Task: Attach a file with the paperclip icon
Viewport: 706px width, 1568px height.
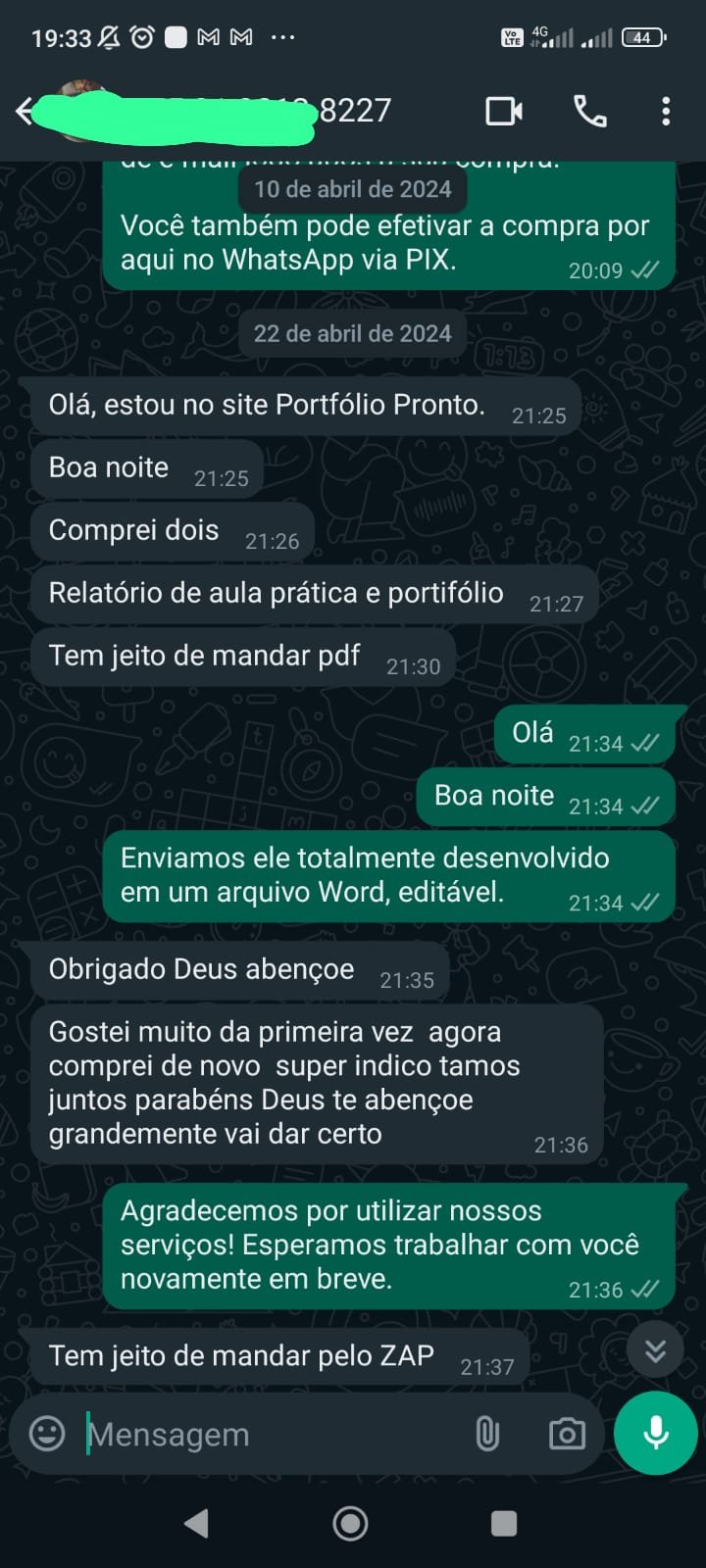Action: [x=487, y=1434]
